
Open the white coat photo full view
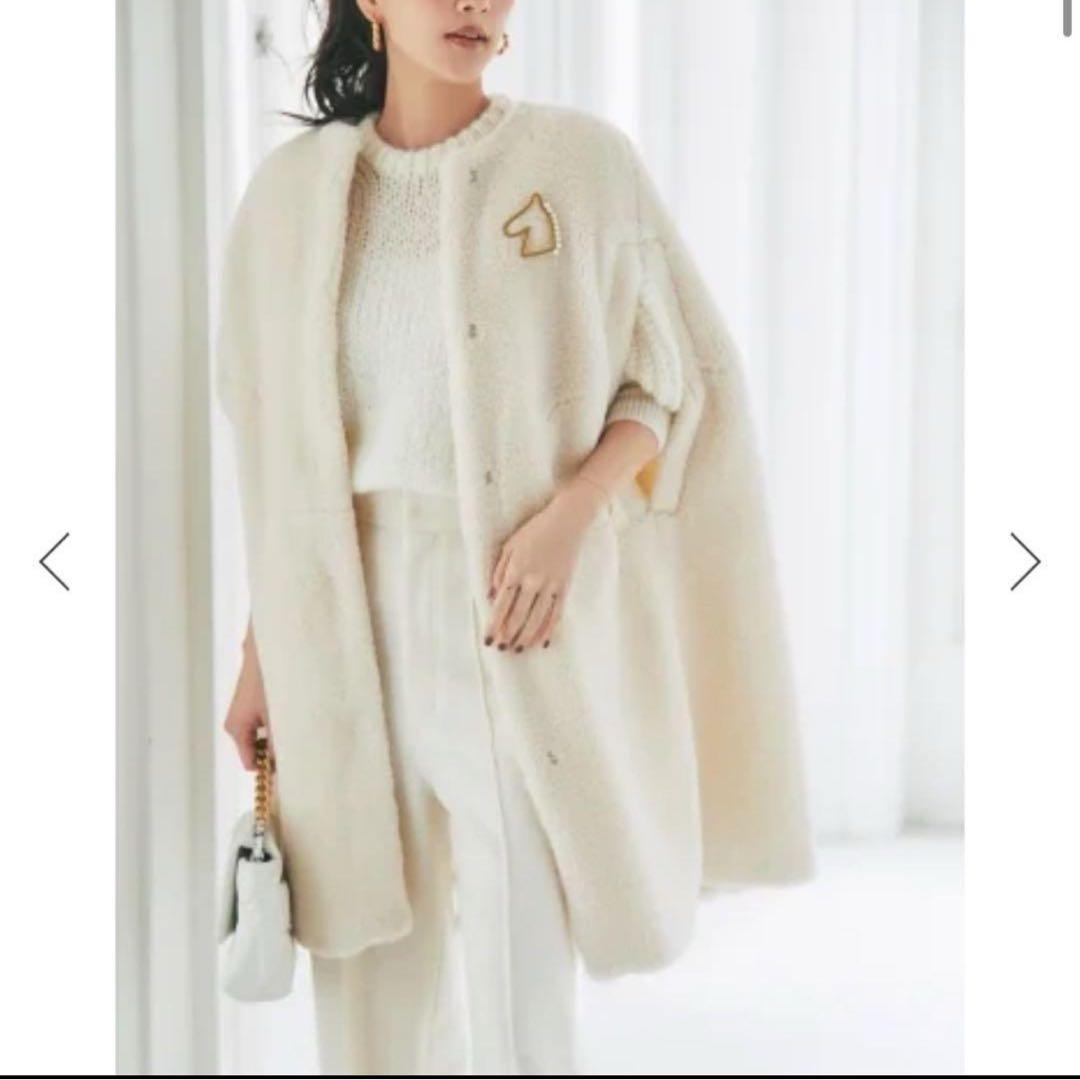pyautogui.click(x=540, y=540)
